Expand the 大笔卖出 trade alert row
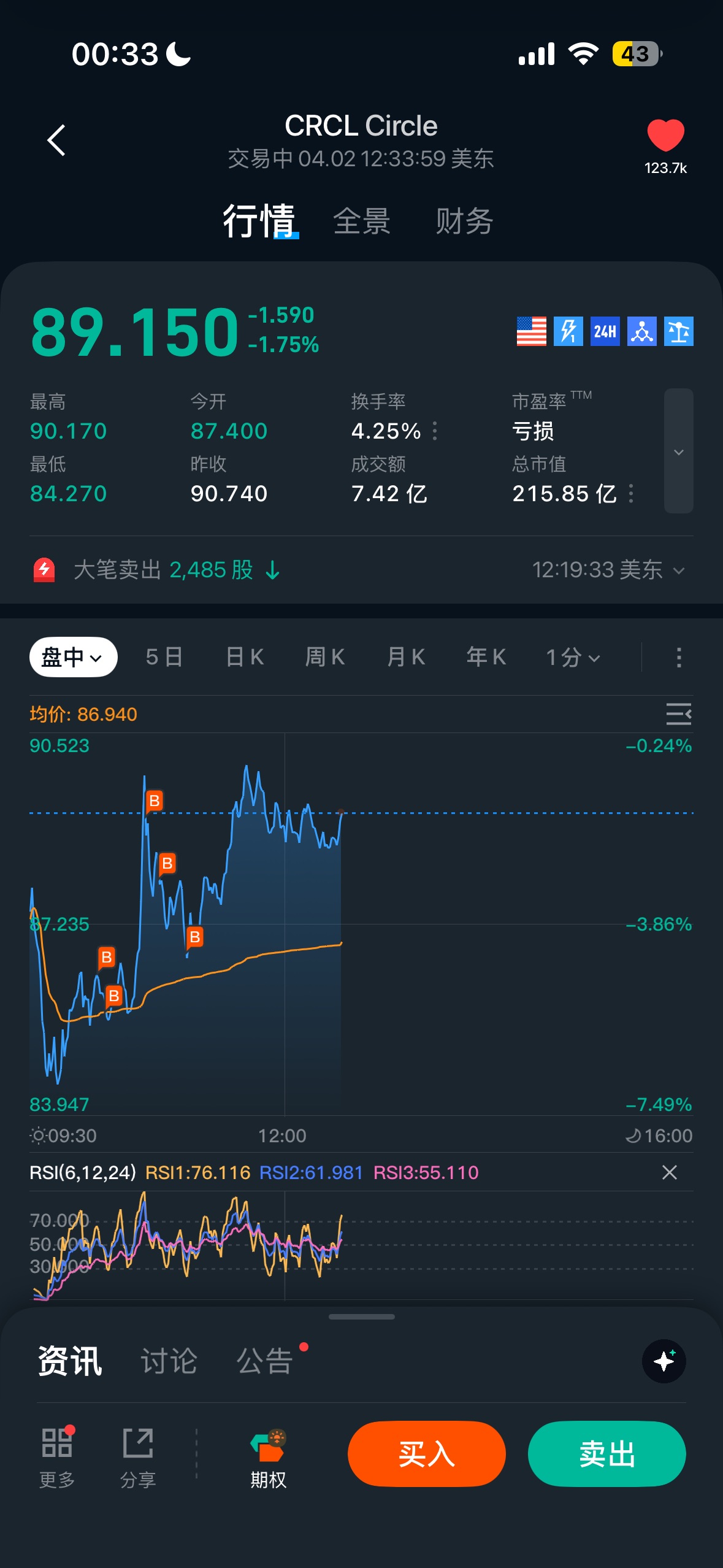Image resolution: width=723 pixels, height=1568 pixels. [x=678, y=571]
